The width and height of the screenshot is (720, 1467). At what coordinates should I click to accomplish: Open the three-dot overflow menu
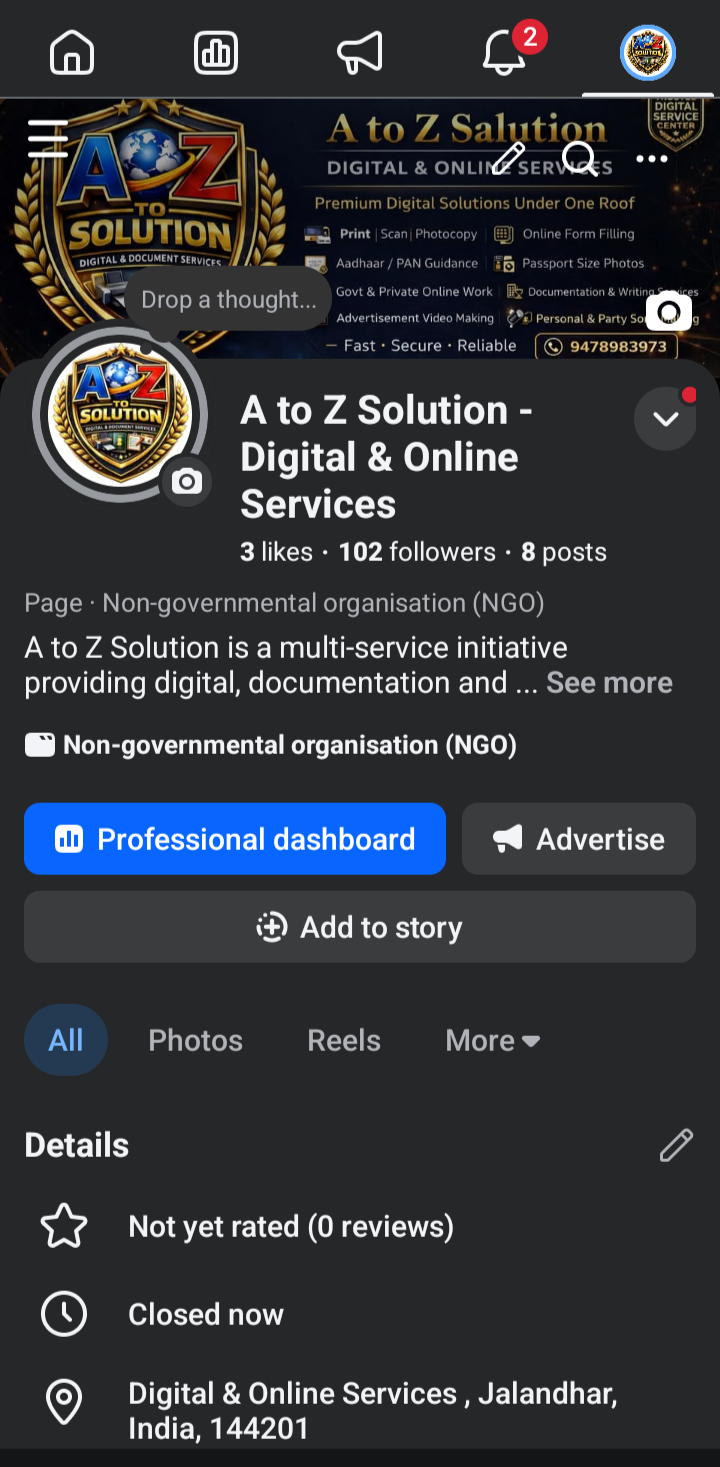(x=652, y=158)
